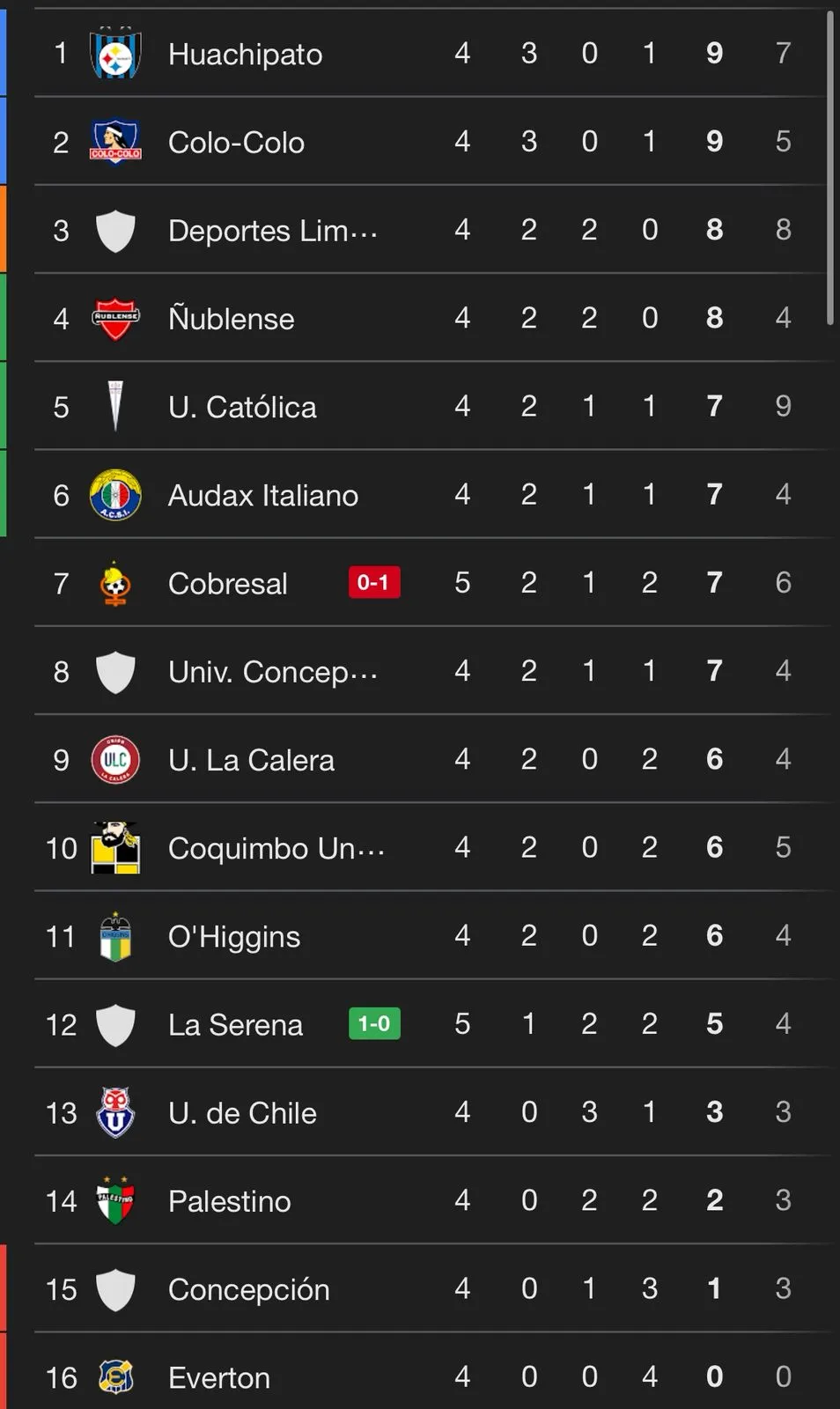Open U. La Calera team page
Viewport: 840px width, 1409px height.
[x=251, y=759]
